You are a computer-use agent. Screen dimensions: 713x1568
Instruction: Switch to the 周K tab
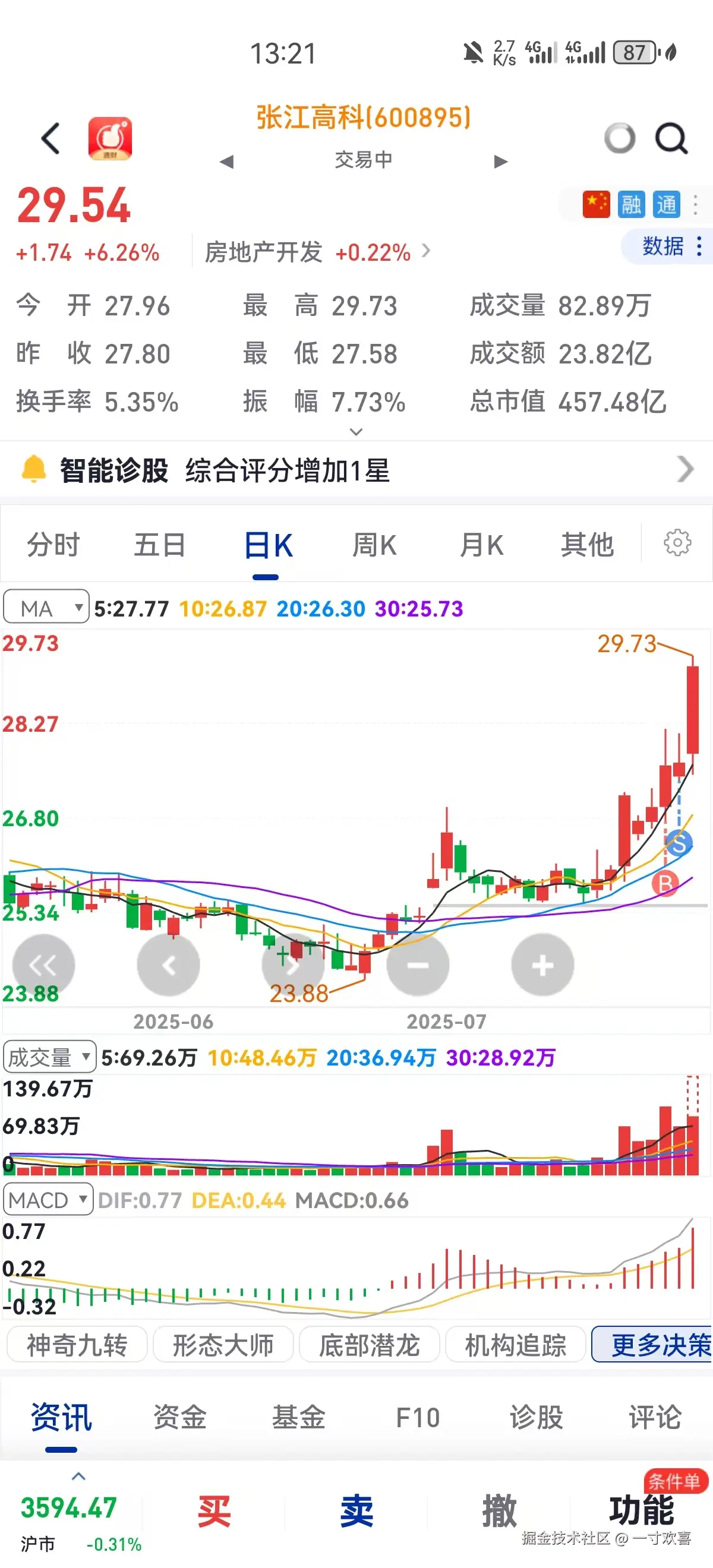pos(374,545)
